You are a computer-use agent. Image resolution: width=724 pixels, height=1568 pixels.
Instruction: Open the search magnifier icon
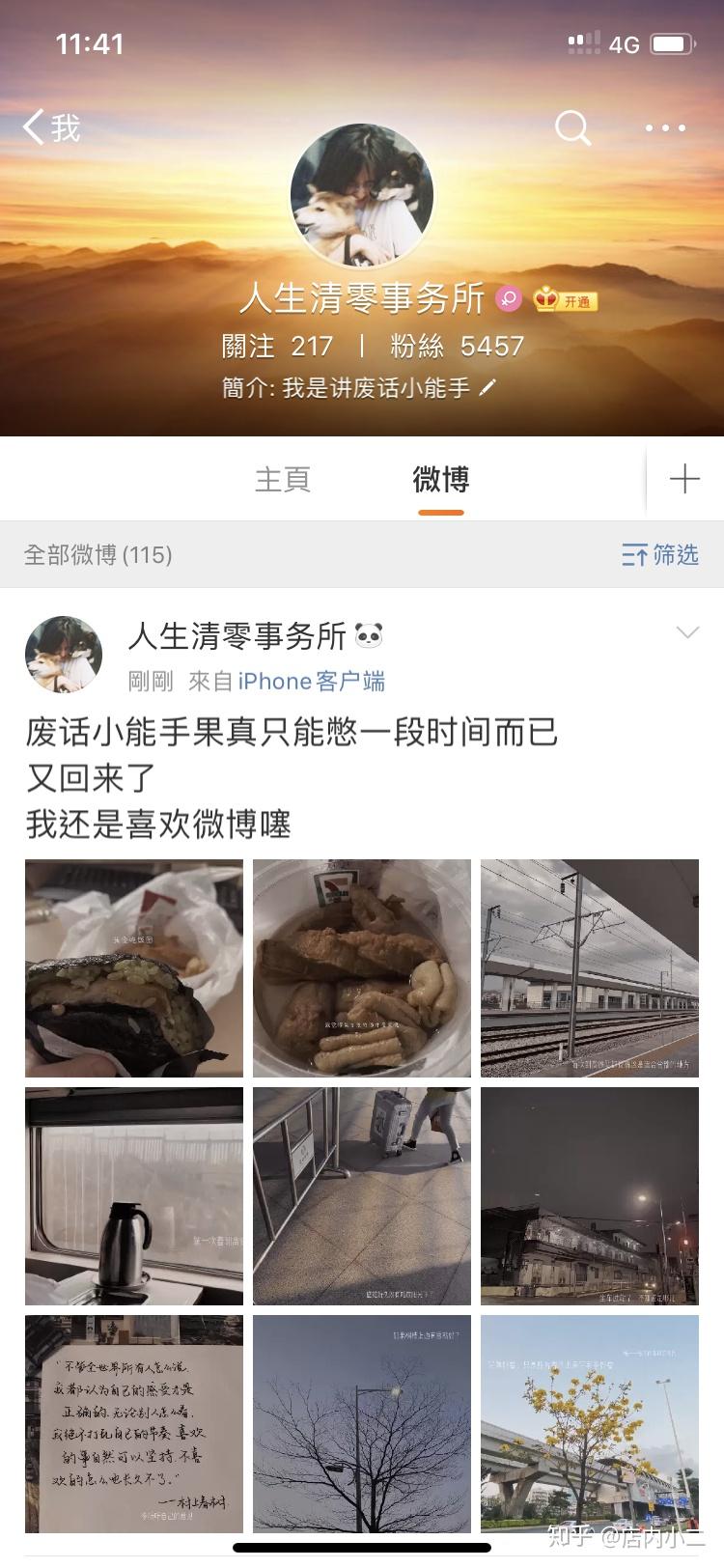[572, 127]
